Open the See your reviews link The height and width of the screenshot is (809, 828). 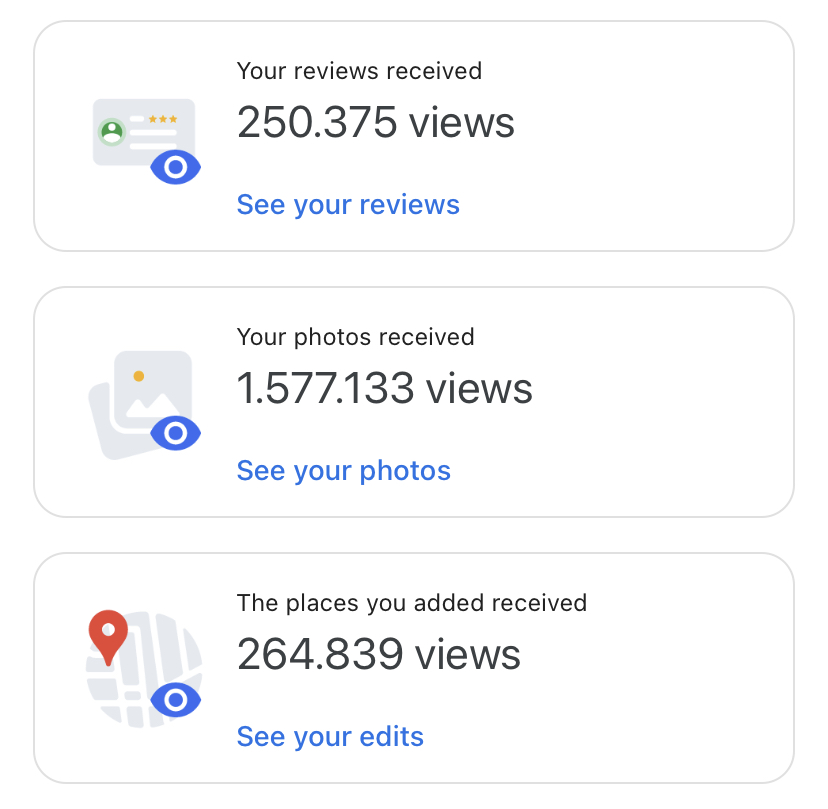point(348,205)
